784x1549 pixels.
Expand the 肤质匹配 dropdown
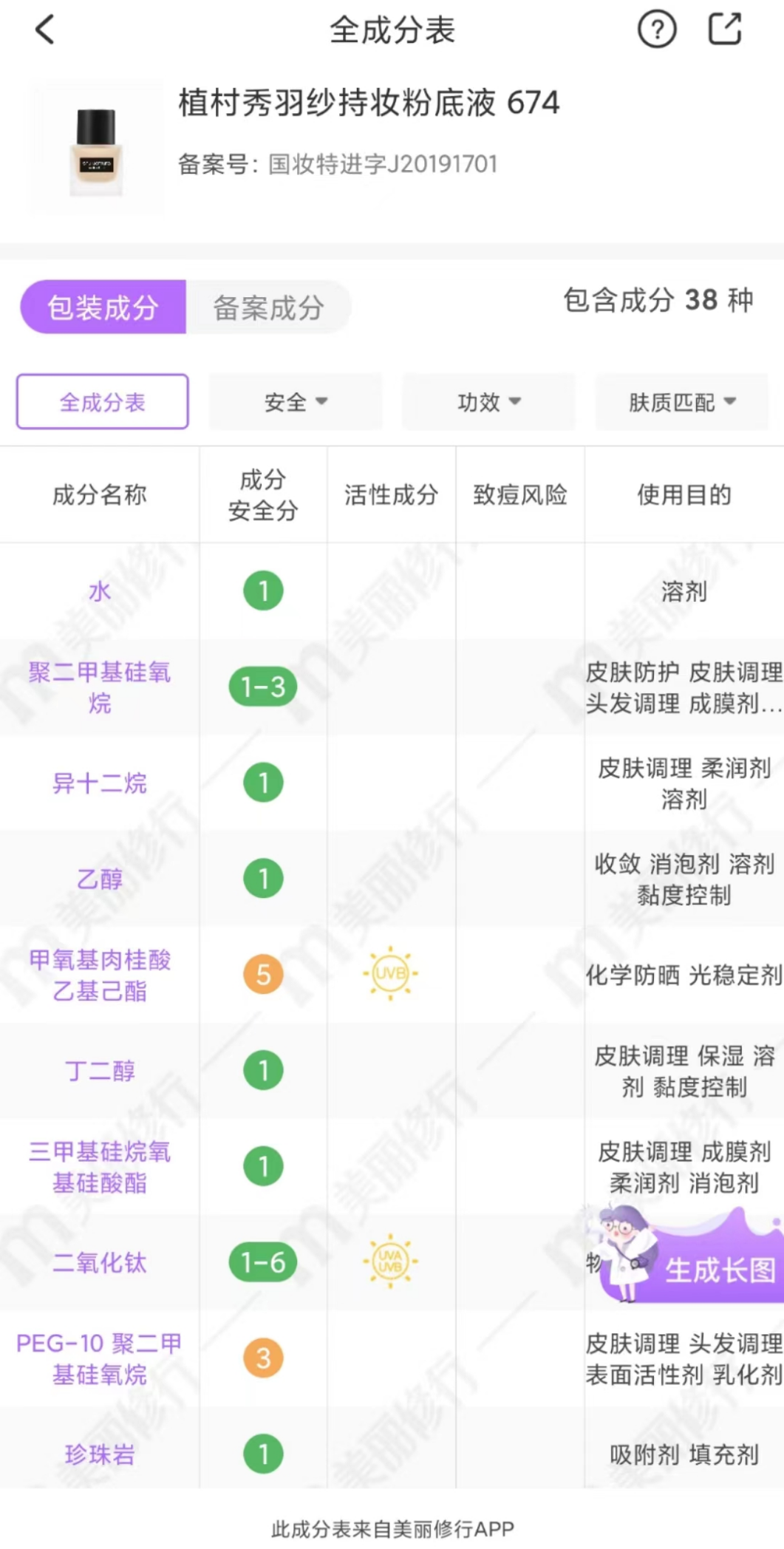point(682,402)
